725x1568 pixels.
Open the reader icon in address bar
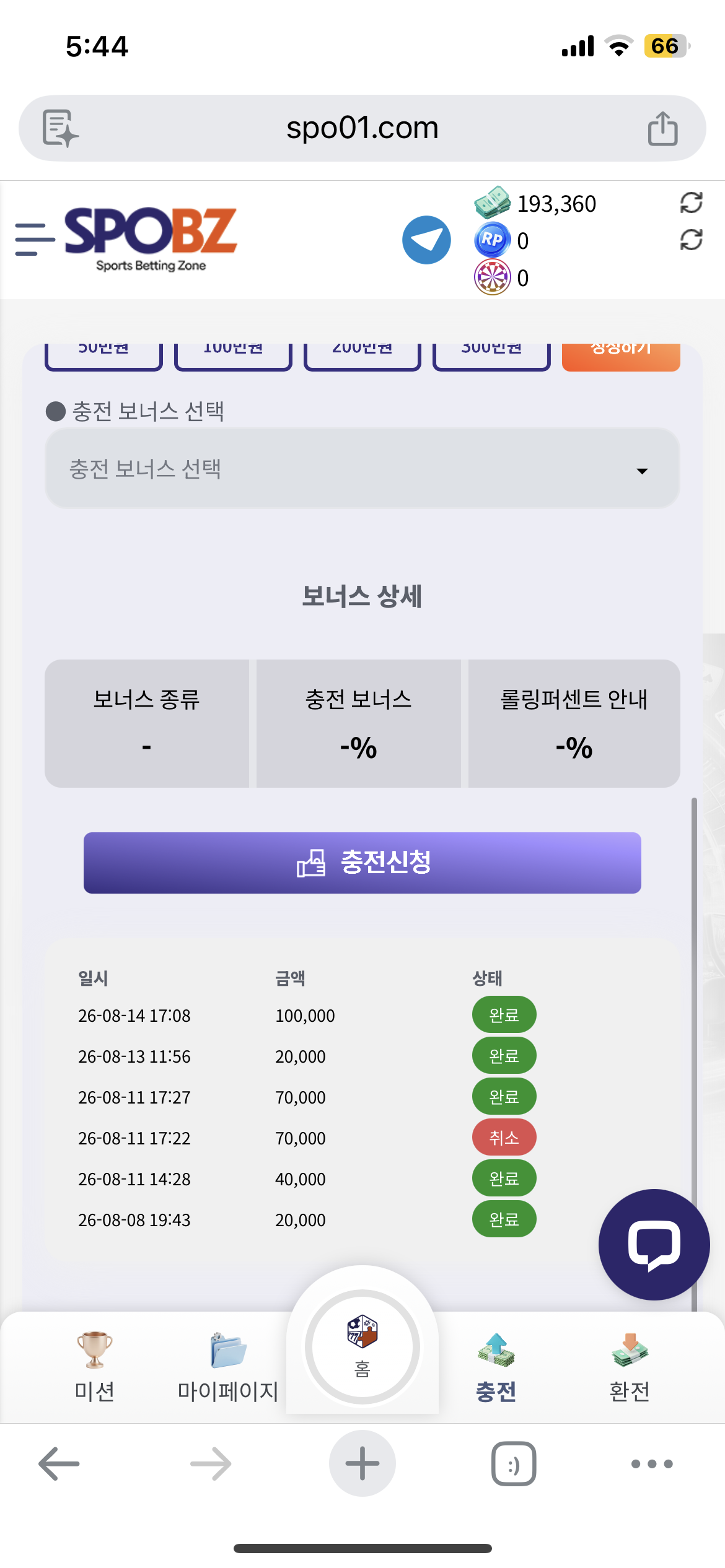point(60,128)
